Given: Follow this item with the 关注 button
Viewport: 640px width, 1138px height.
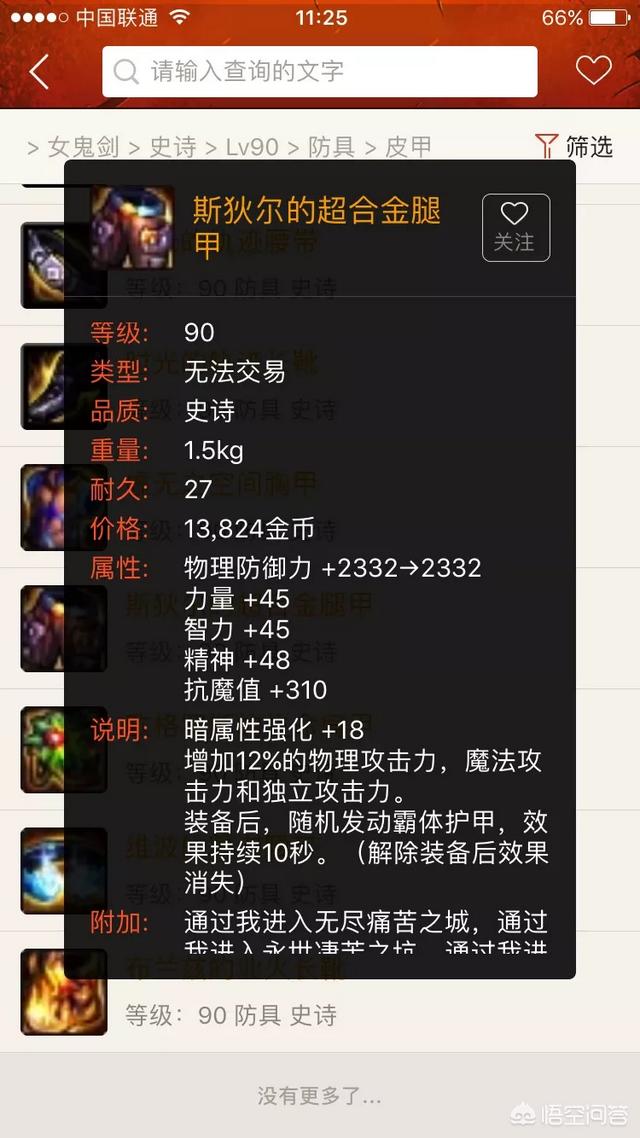Looking at the screenshot, I should pos(515,227).
